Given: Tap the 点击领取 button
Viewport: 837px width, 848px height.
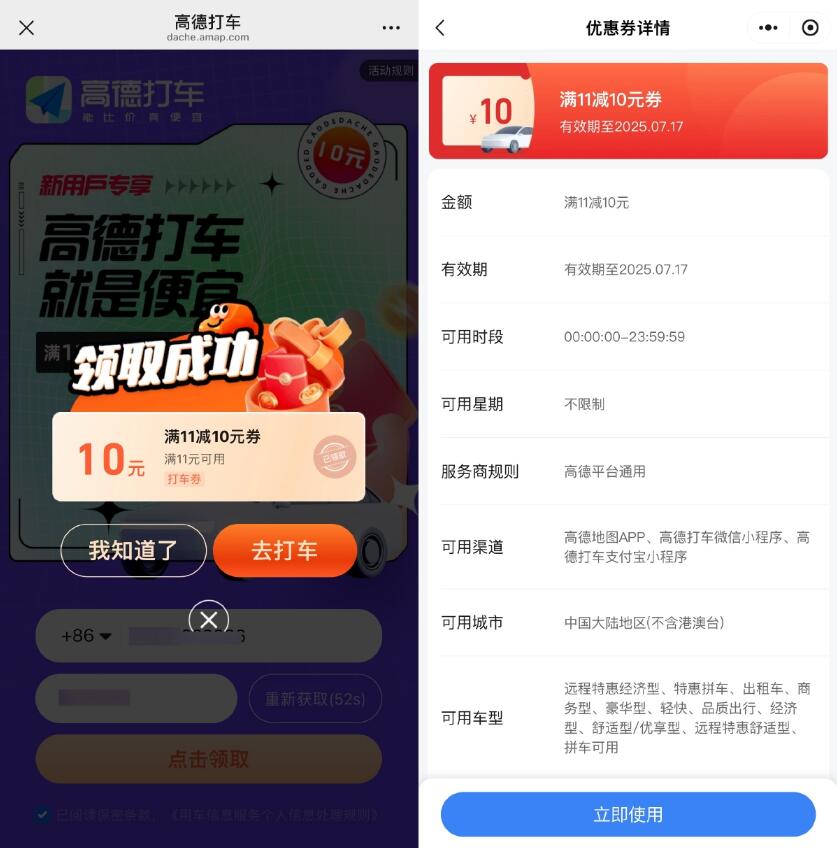Looking at the screenshot, I should 208,759.
